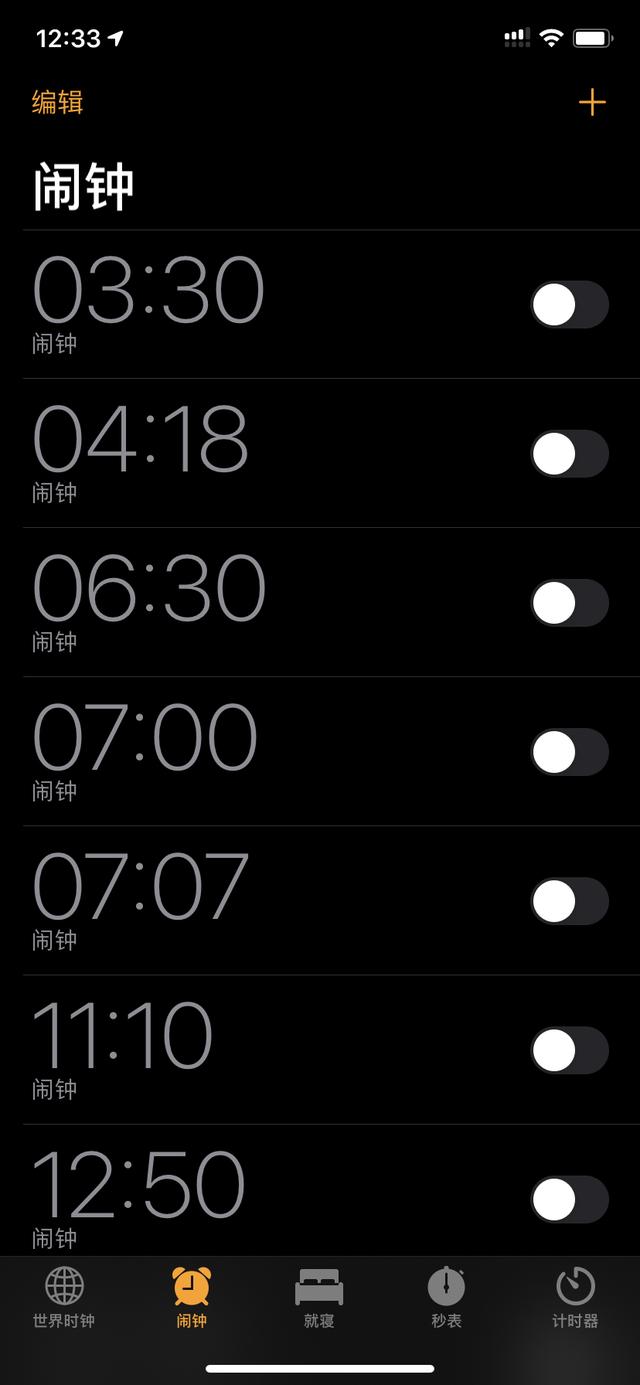Screen dimensions: 640x1385
Task: Enable the 03:30 alarm
Action: tap(569, 305)
